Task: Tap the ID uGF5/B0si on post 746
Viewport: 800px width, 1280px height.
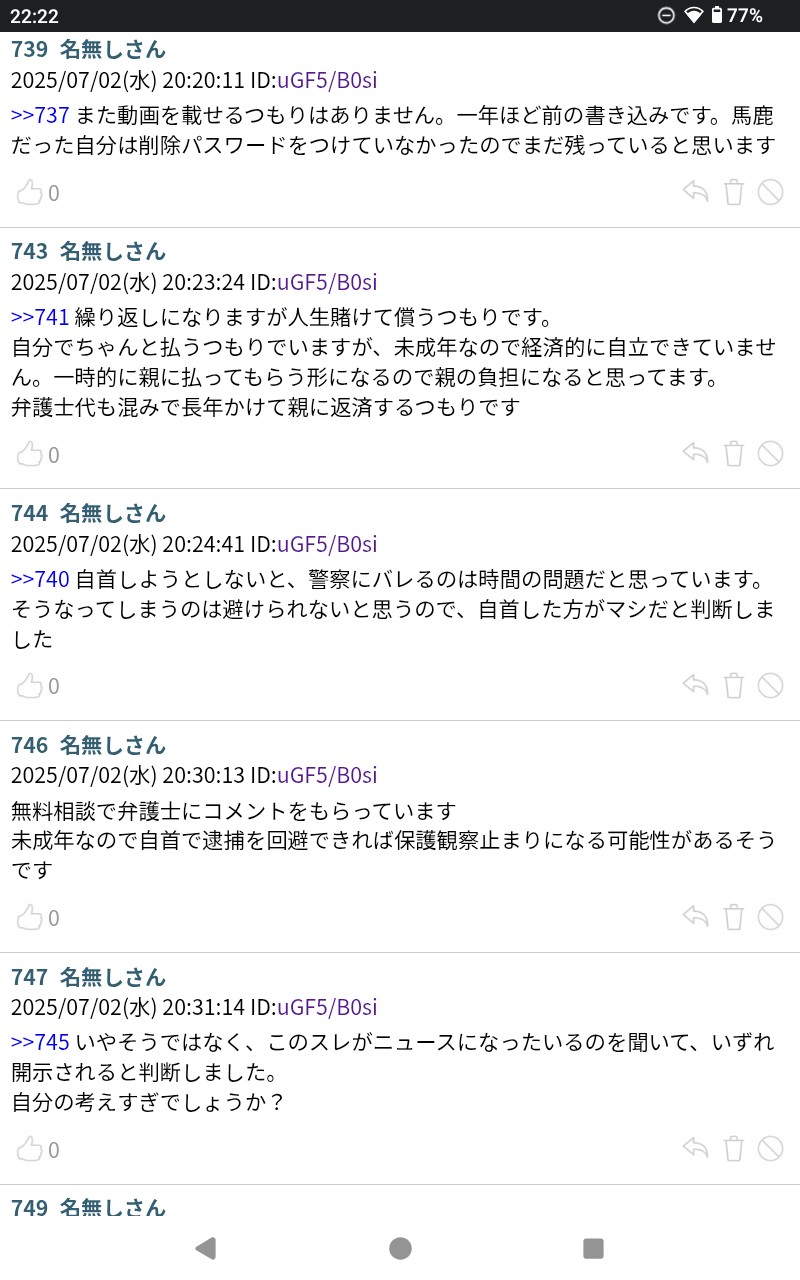Action: 327,775
